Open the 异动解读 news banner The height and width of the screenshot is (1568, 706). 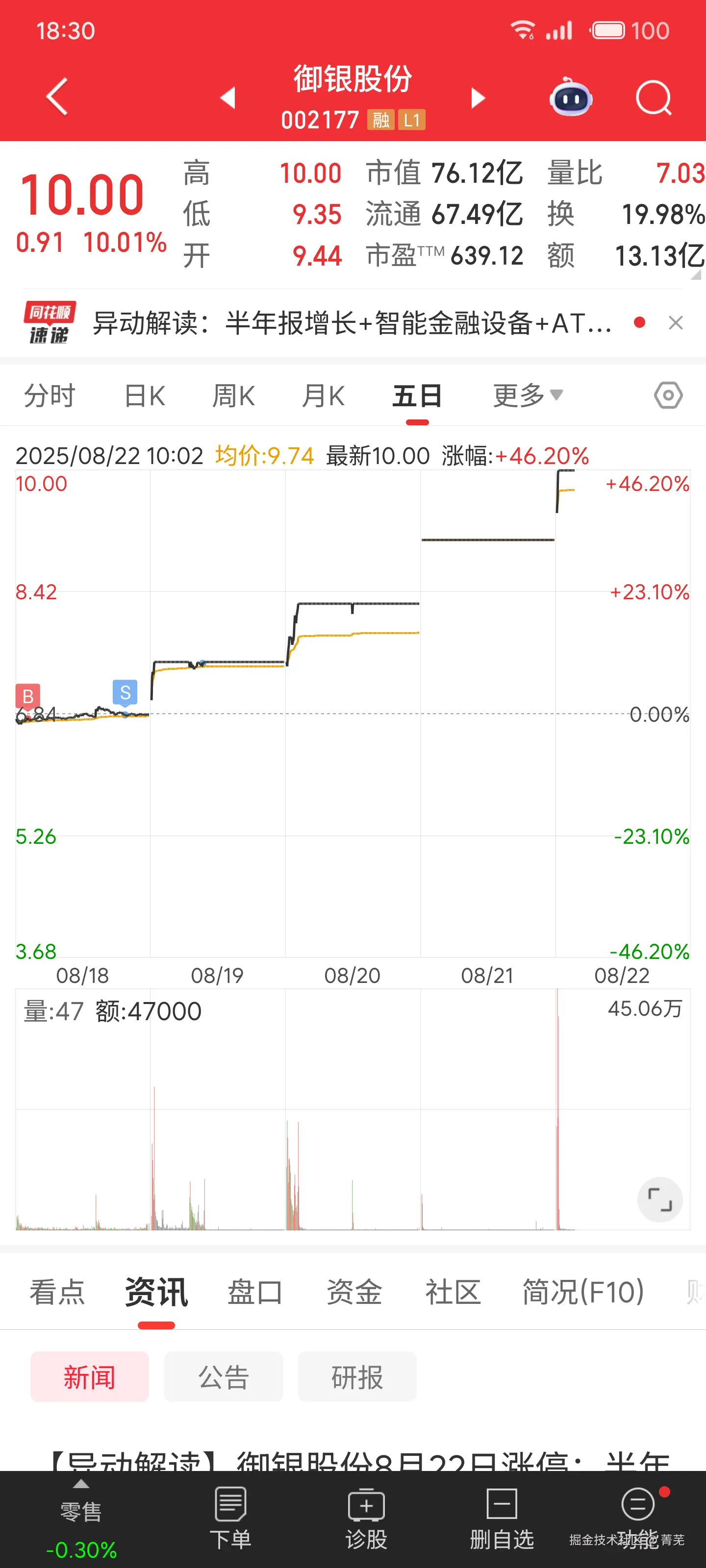352,323
